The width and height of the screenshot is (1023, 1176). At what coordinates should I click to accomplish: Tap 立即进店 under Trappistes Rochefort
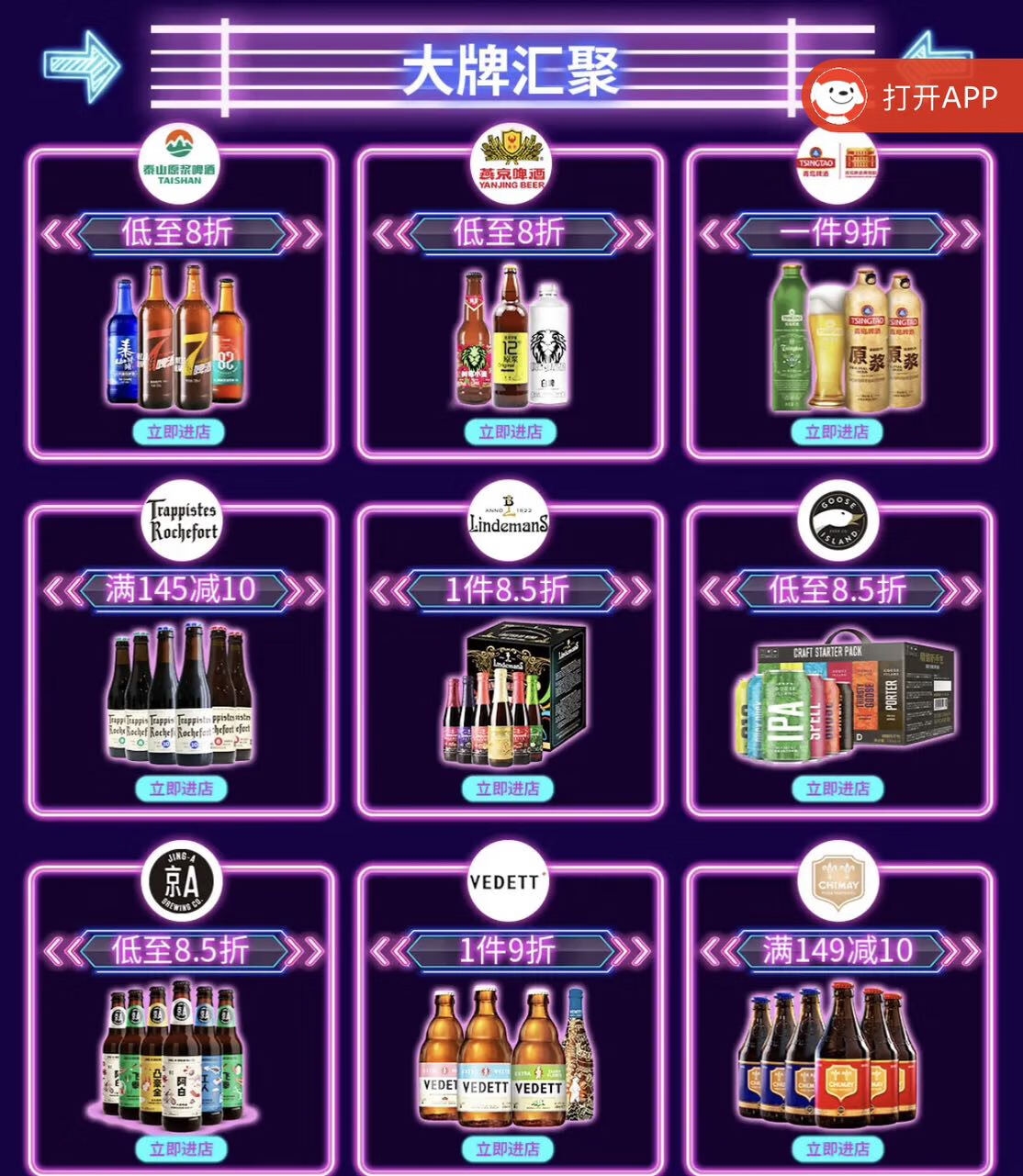click(181, 789)
